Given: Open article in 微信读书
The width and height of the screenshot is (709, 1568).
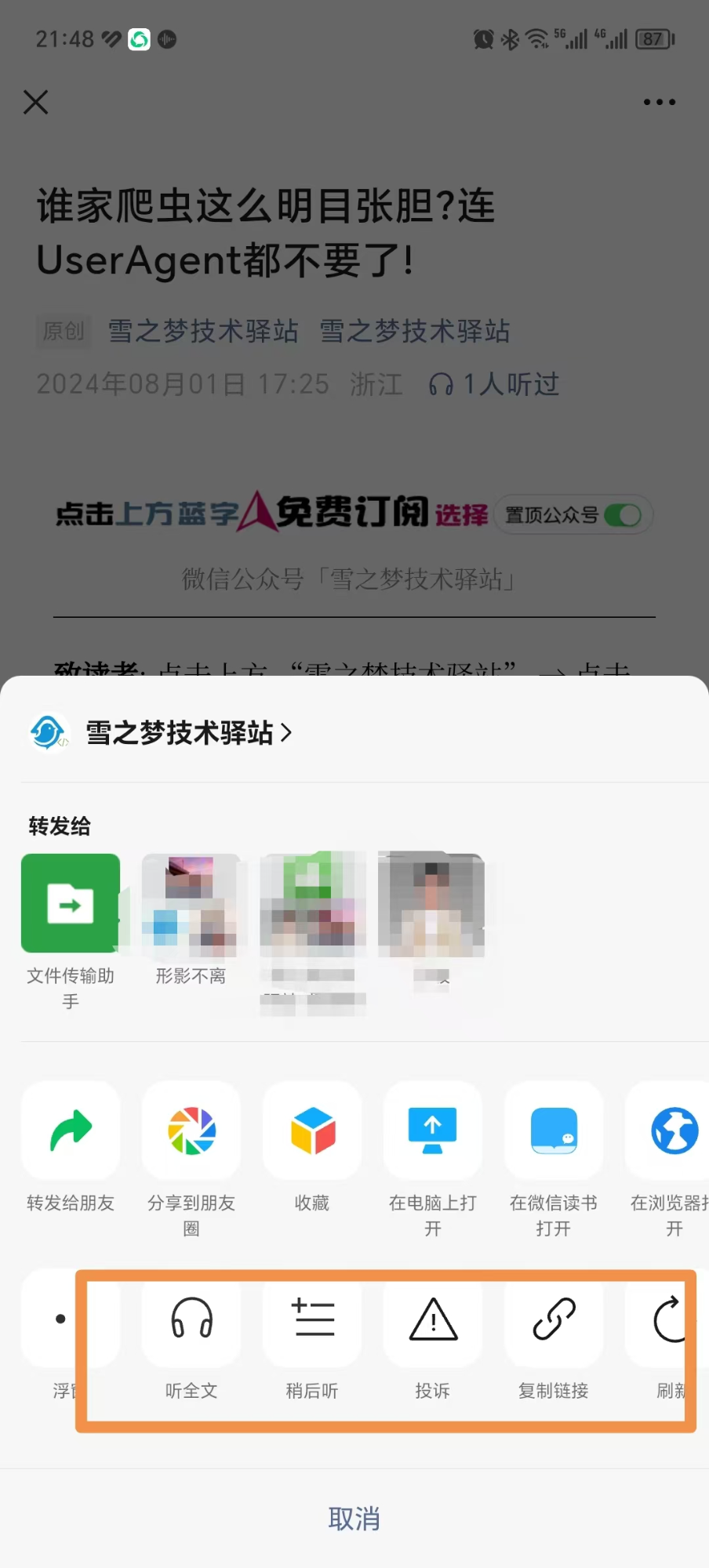Looking at the screenshot, I should 554,1131.
